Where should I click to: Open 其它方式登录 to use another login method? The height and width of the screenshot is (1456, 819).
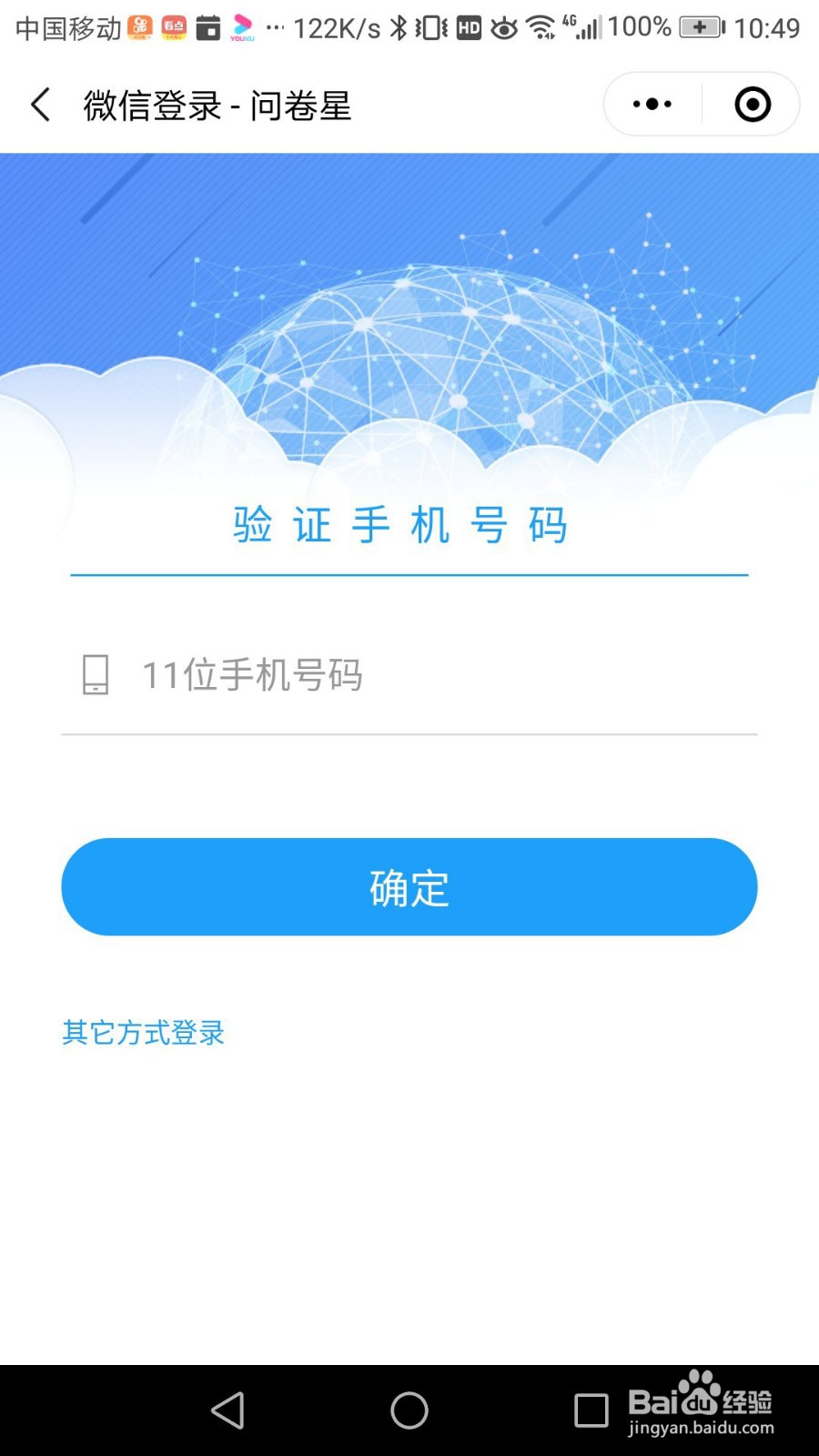coord(143,1033)
